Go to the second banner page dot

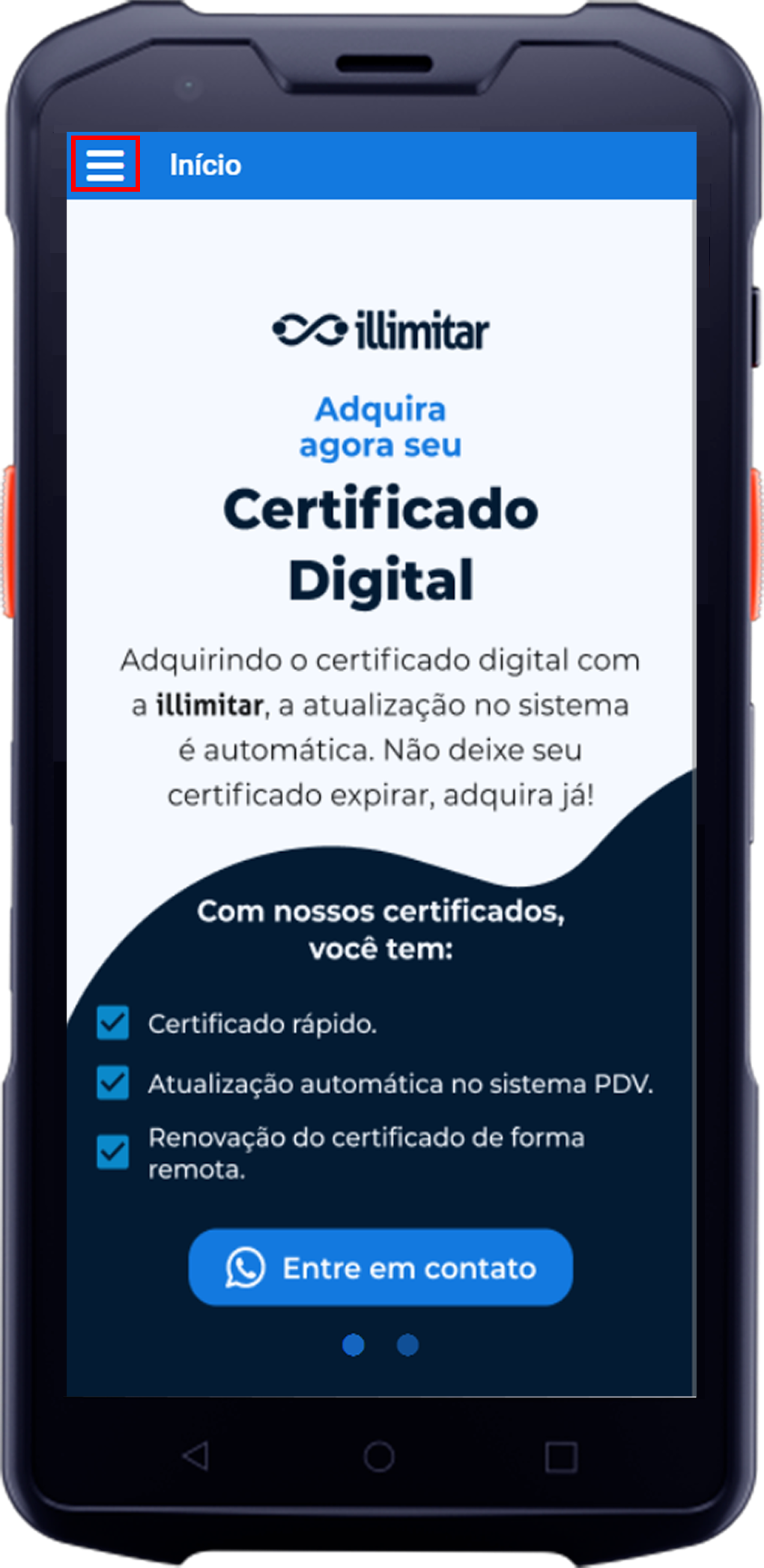407,1345
